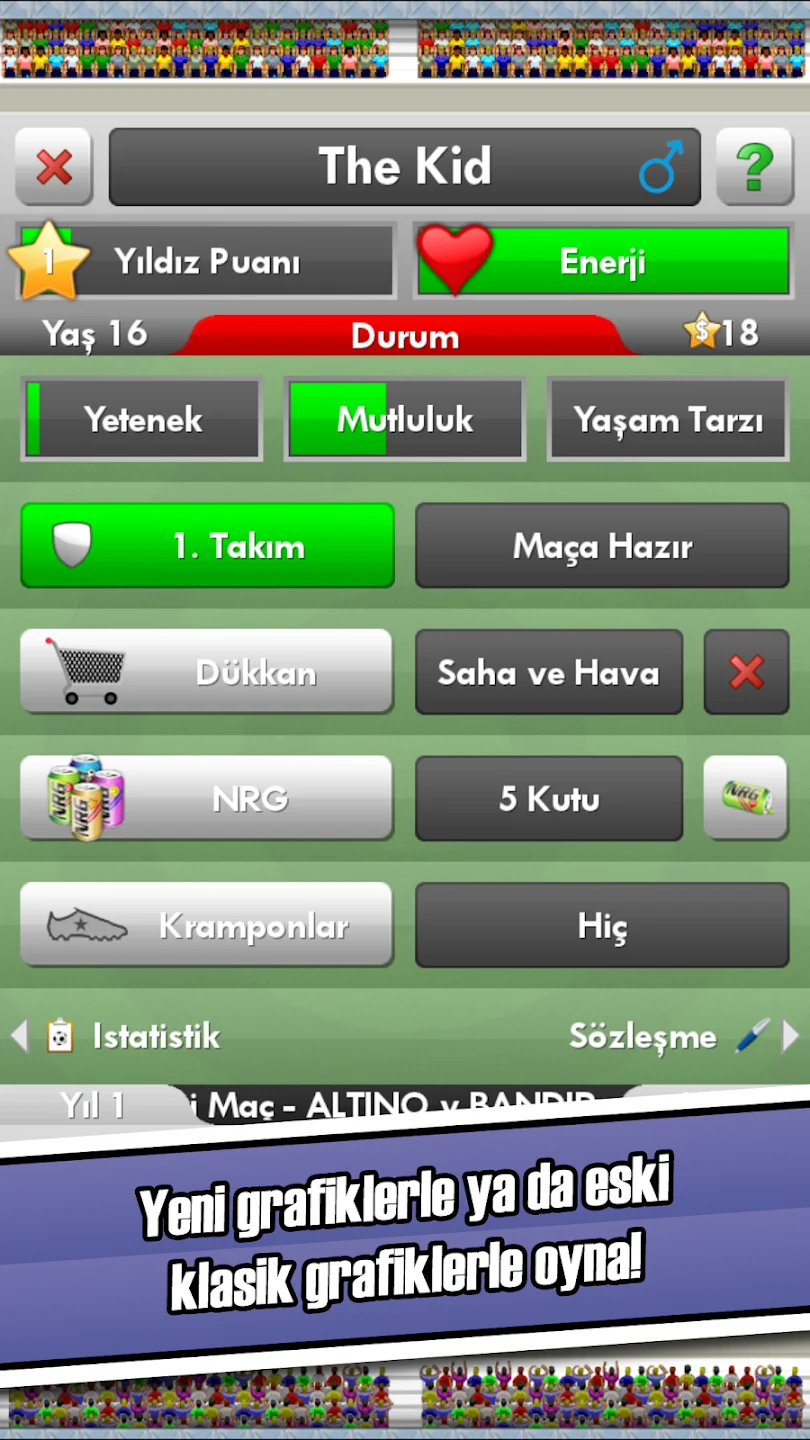Tap the Hiç boots selection button
The width and height of the screenshot is (810, 1440).
click(x=603, y=925)
